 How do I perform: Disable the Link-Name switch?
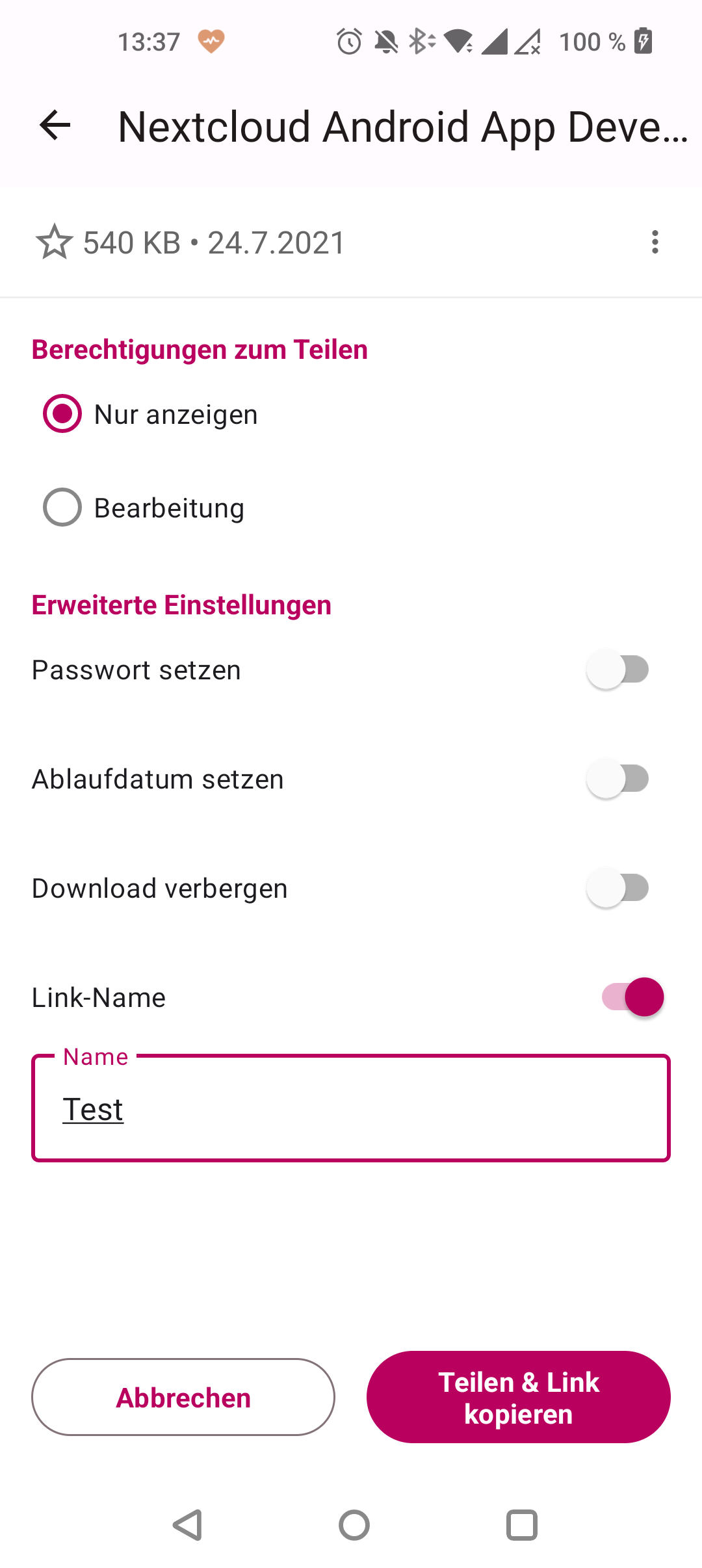(632, 997)
